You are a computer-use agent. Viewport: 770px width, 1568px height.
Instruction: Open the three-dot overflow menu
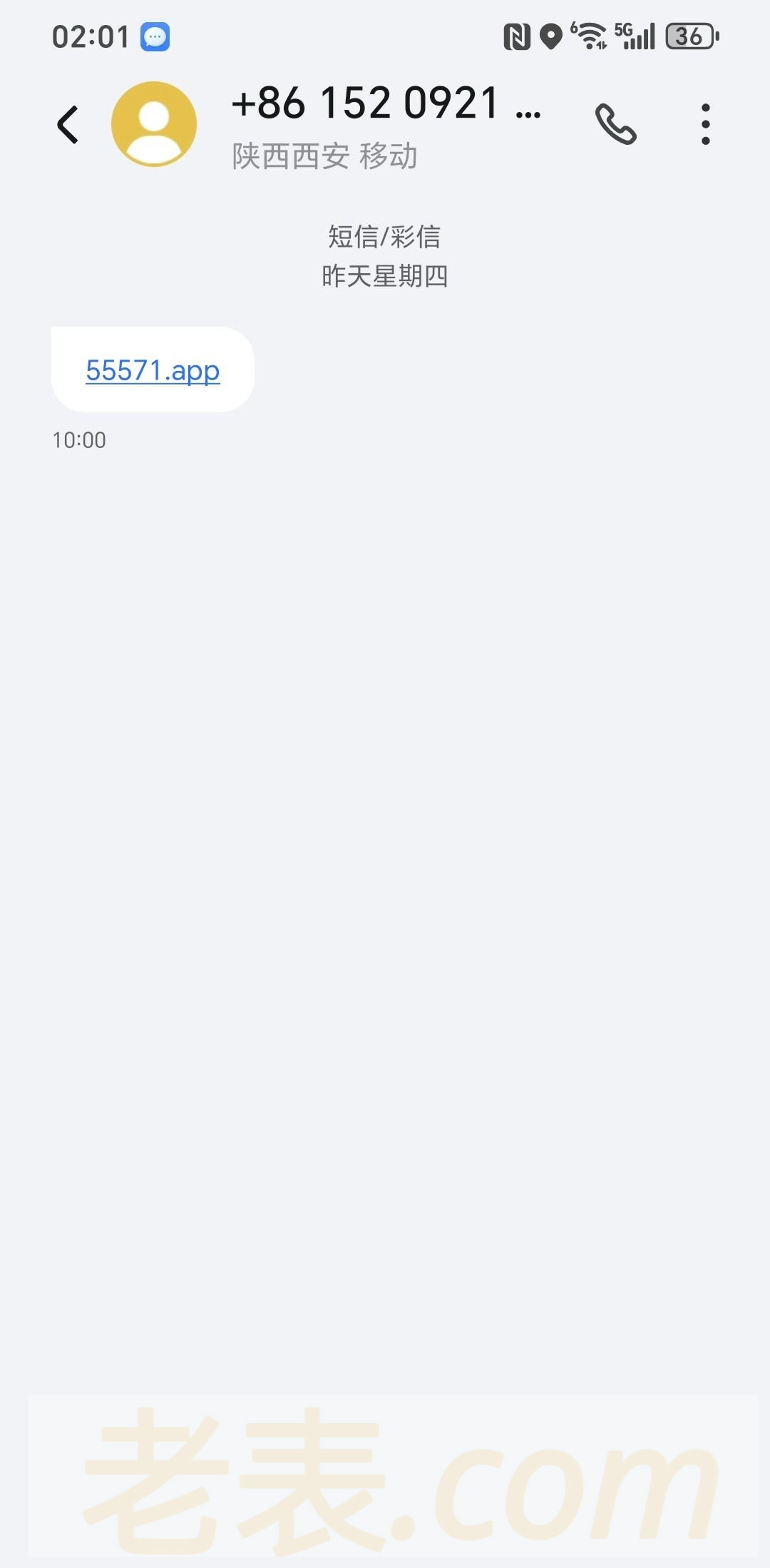point(705,125)
